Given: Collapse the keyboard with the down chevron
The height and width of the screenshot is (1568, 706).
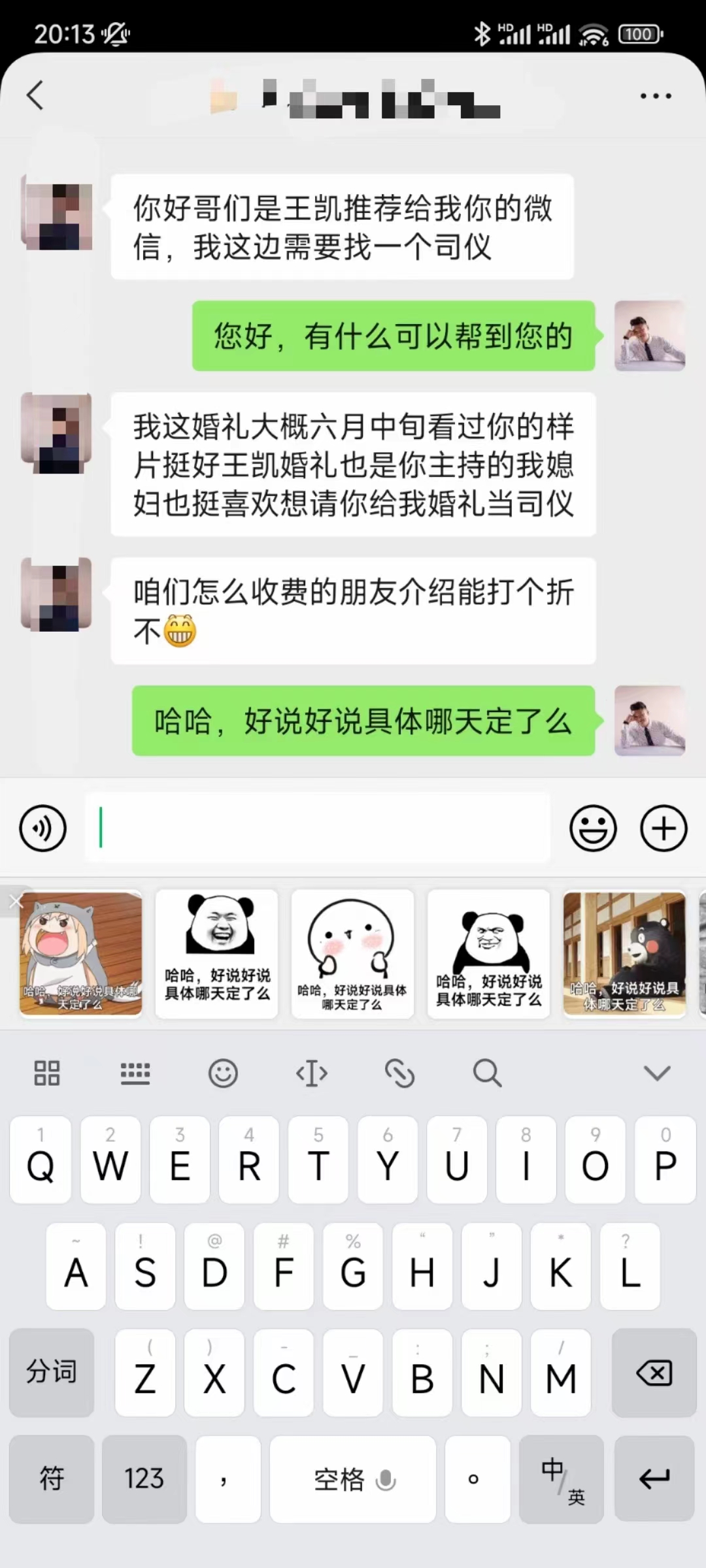Looking at the screenshot, I should pyautogui.click(x=657, y=1073).
